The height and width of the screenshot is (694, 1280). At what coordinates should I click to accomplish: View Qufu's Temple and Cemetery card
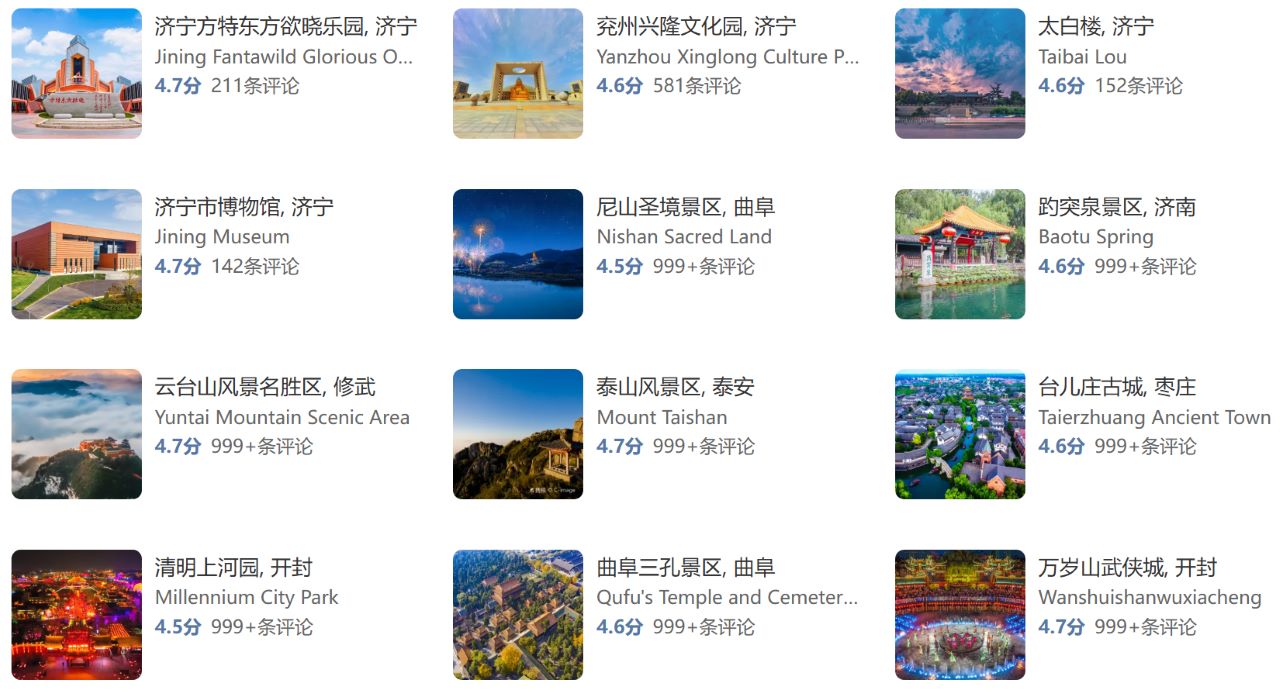685,569
